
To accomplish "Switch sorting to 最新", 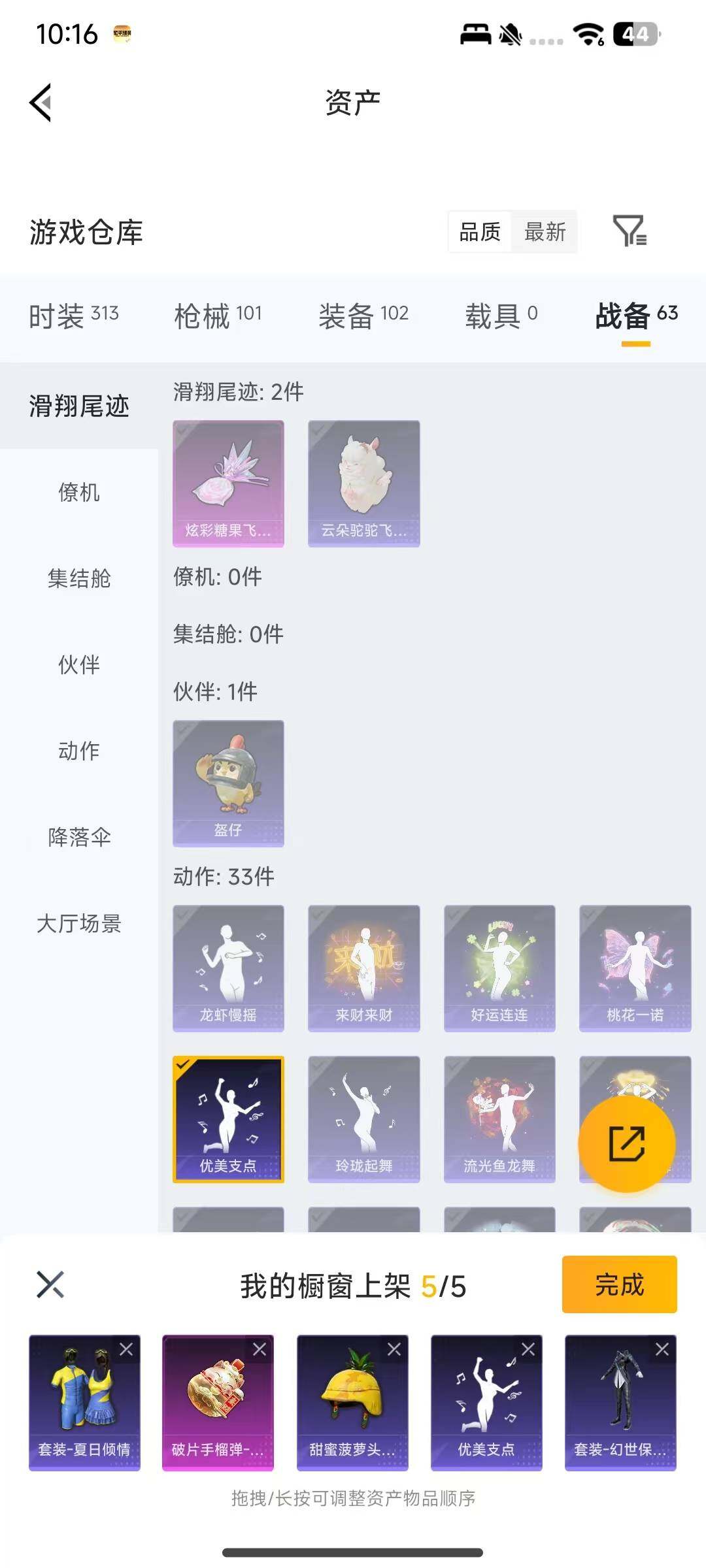I will [546, 232].
